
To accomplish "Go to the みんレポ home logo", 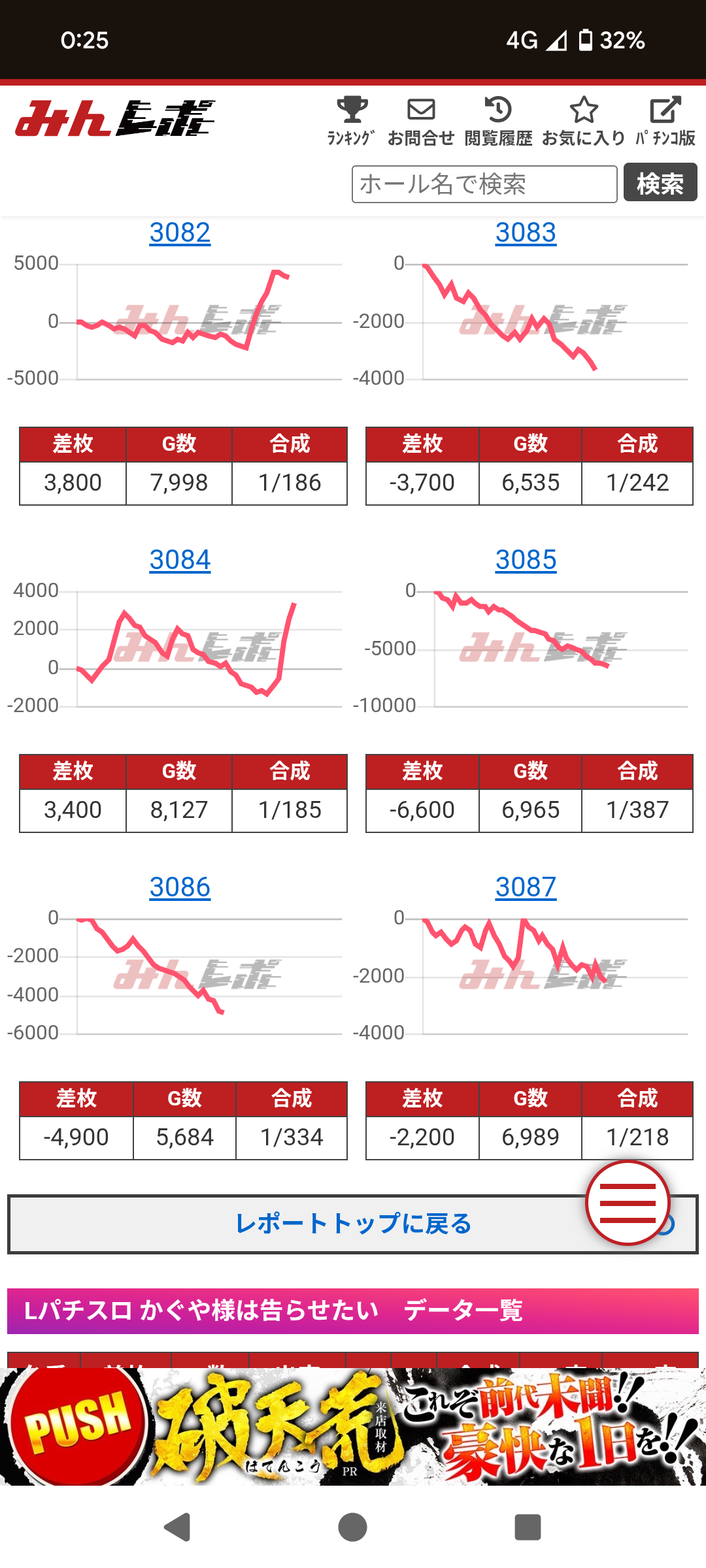I will pos(116,118).
